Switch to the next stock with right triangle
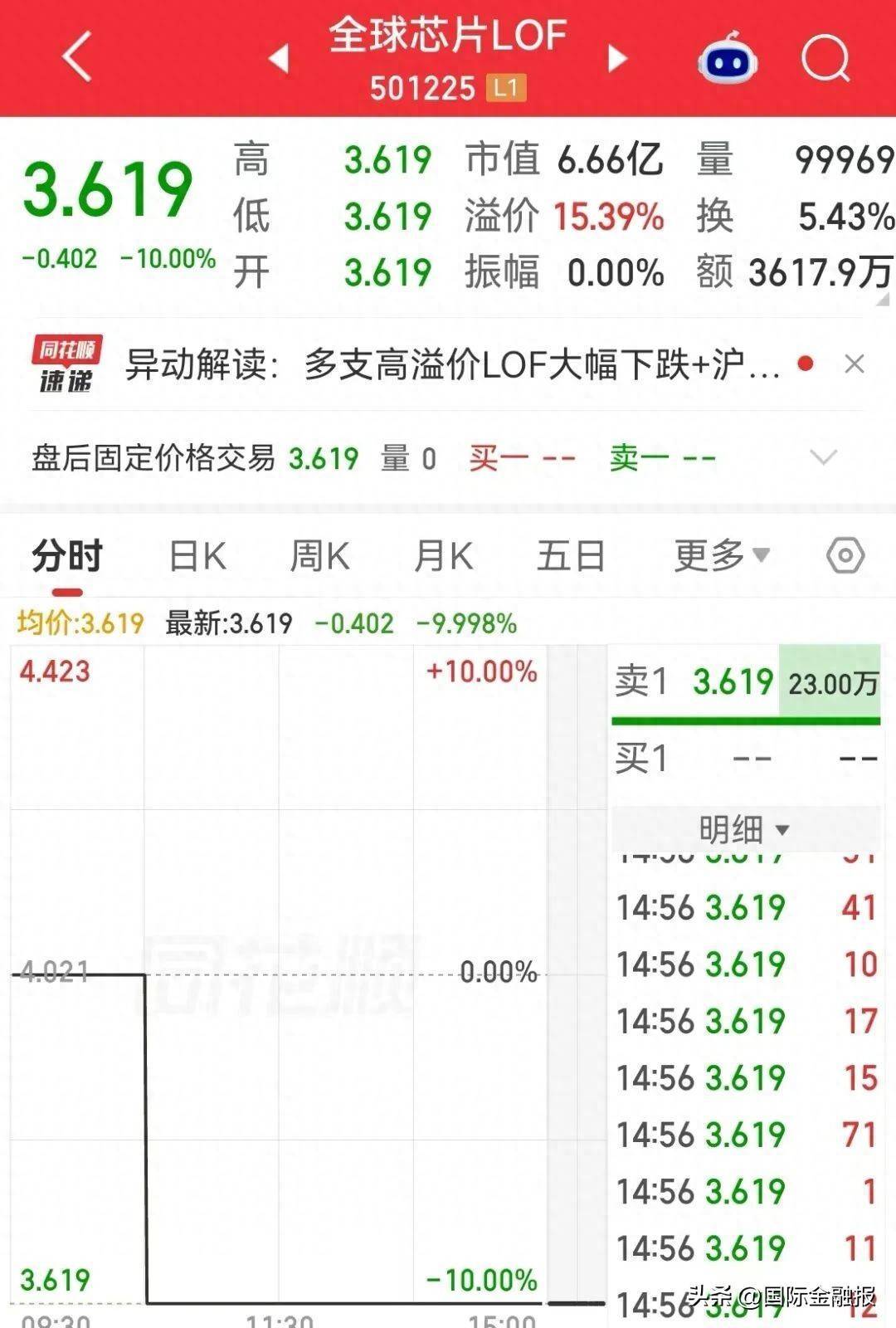Viewport: 896px width, 1328px height. coord(617,59)
